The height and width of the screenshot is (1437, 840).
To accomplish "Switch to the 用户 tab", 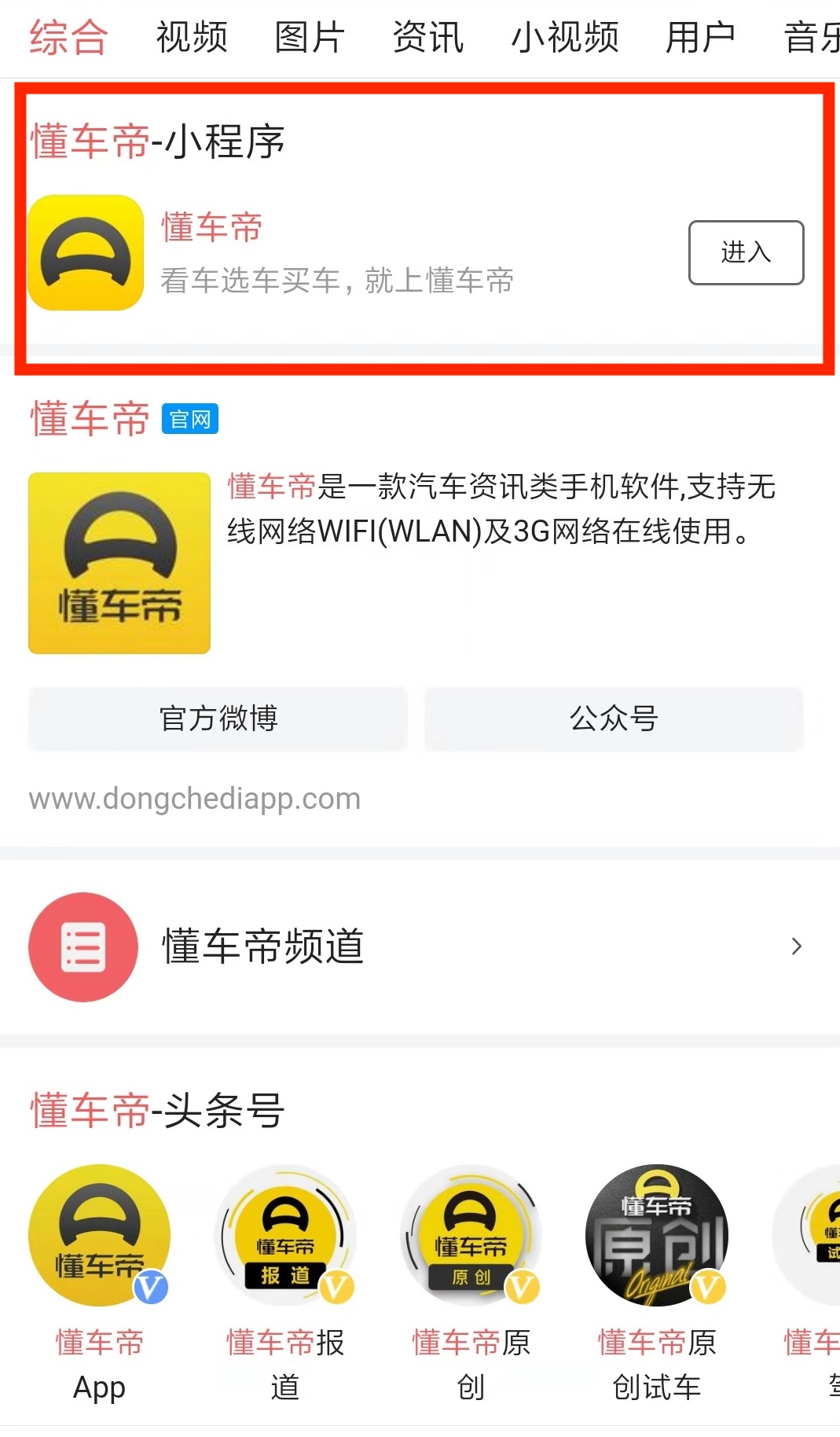I will 700,37.
